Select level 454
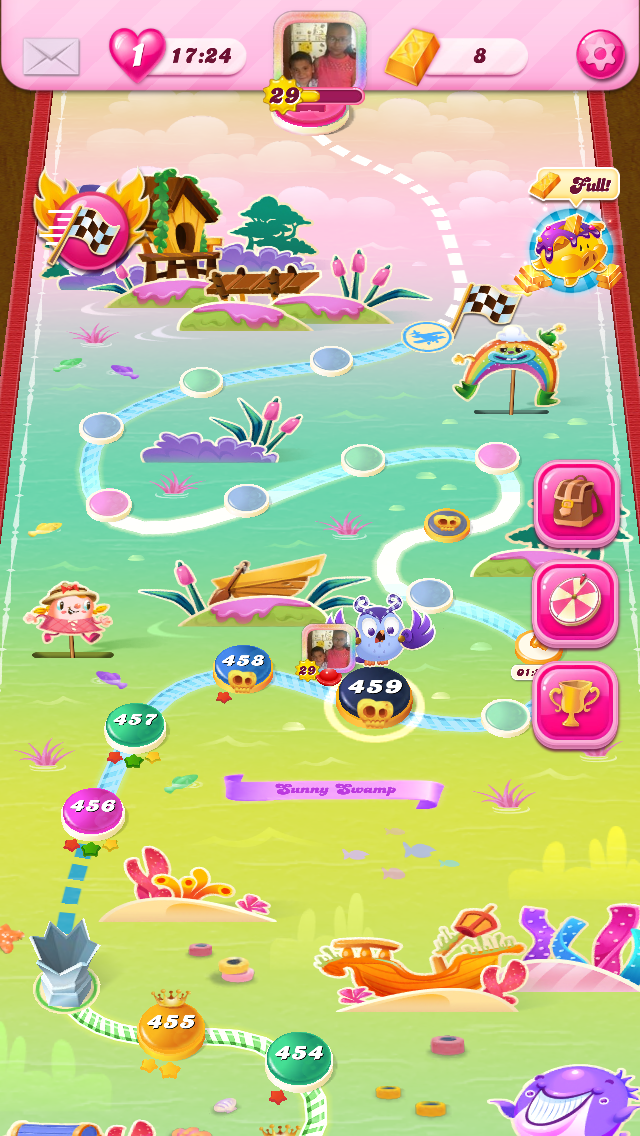The image size is (640, 1136). click(299, 1060)
